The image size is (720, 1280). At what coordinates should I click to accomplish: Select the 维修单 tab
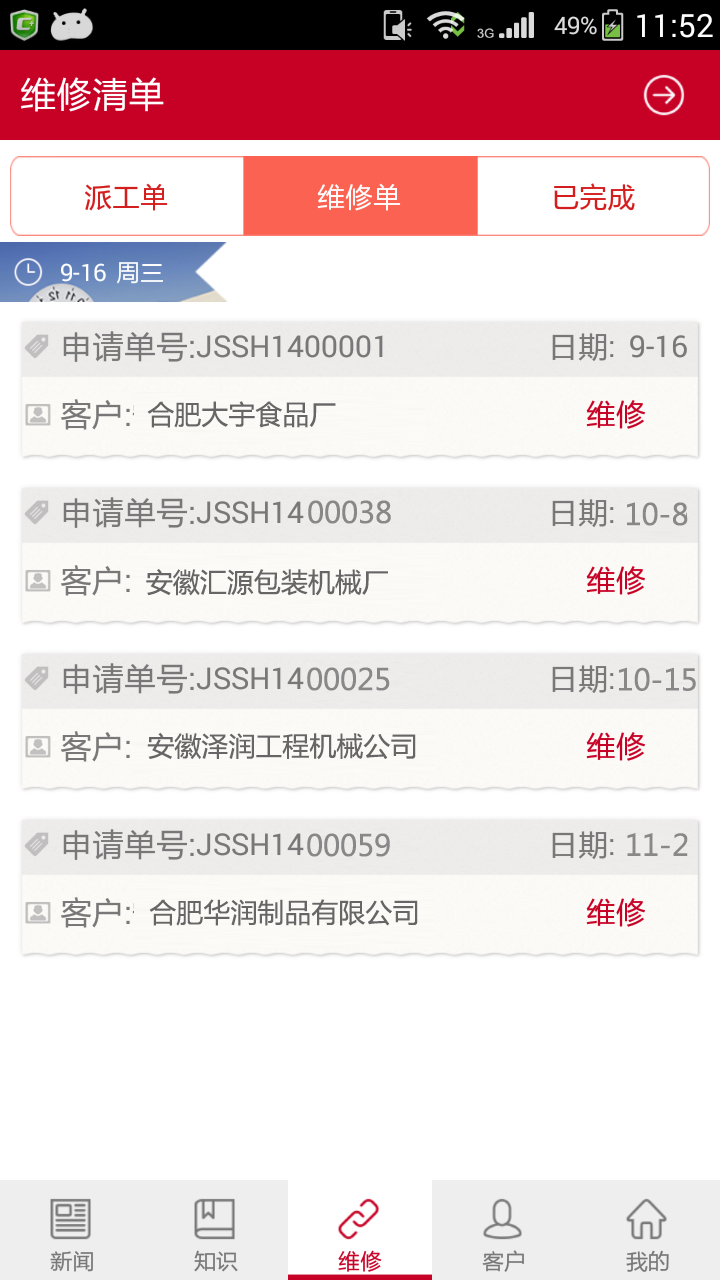(360, 197)
